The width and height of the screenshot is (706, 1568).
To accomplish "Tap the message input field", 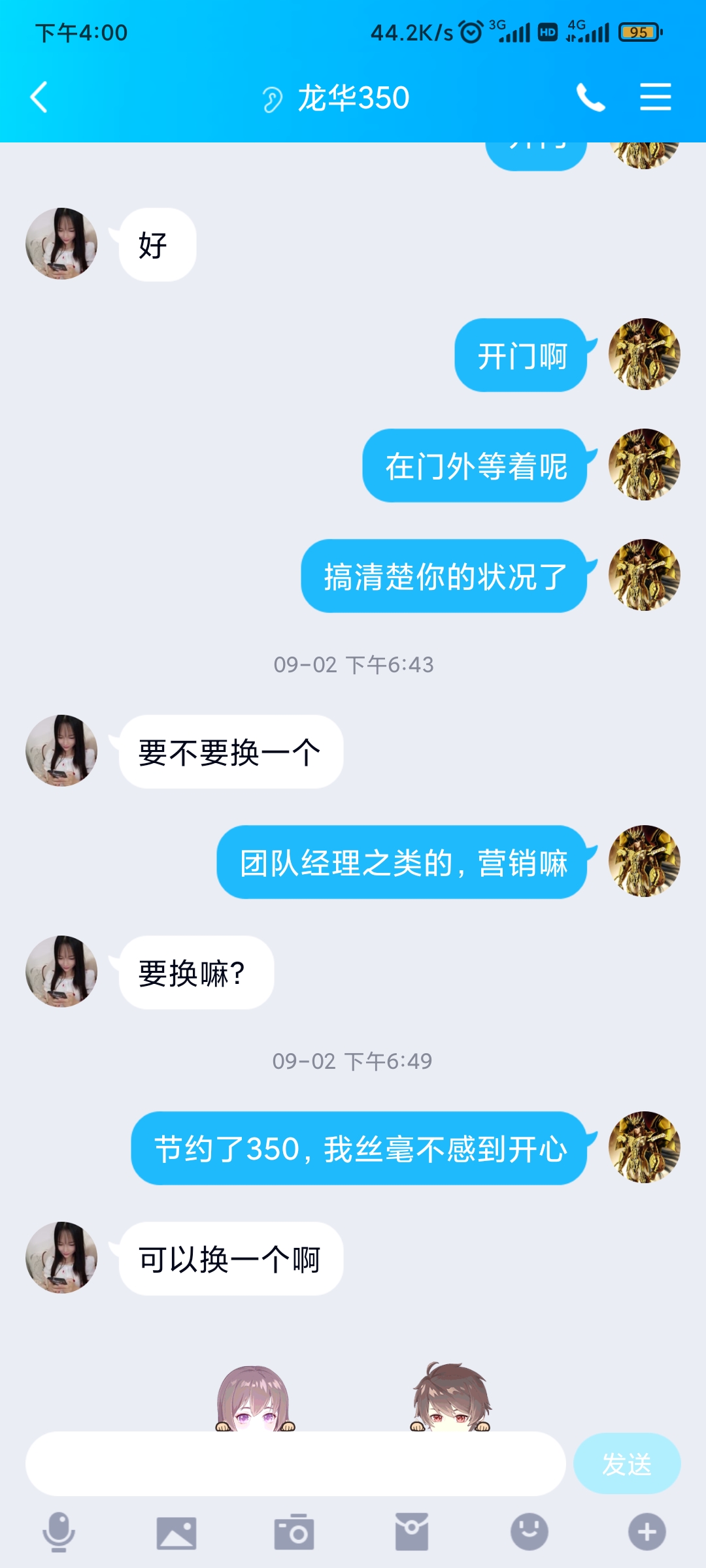I will 295,1463.
